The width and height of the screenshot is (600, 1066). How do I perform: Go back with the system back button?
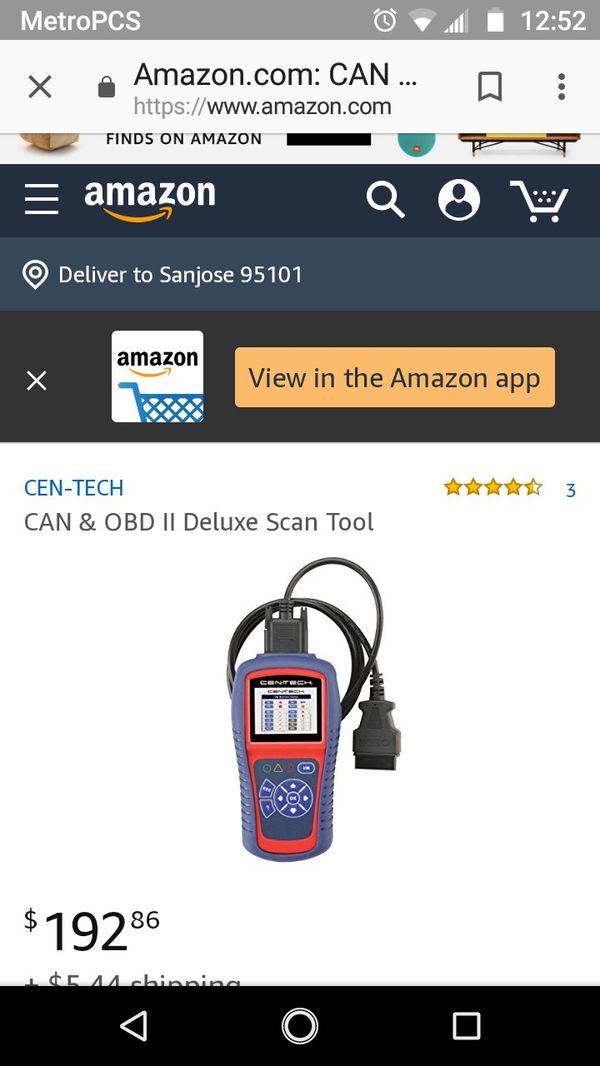pyautogui.click(x=133, y=1025)
